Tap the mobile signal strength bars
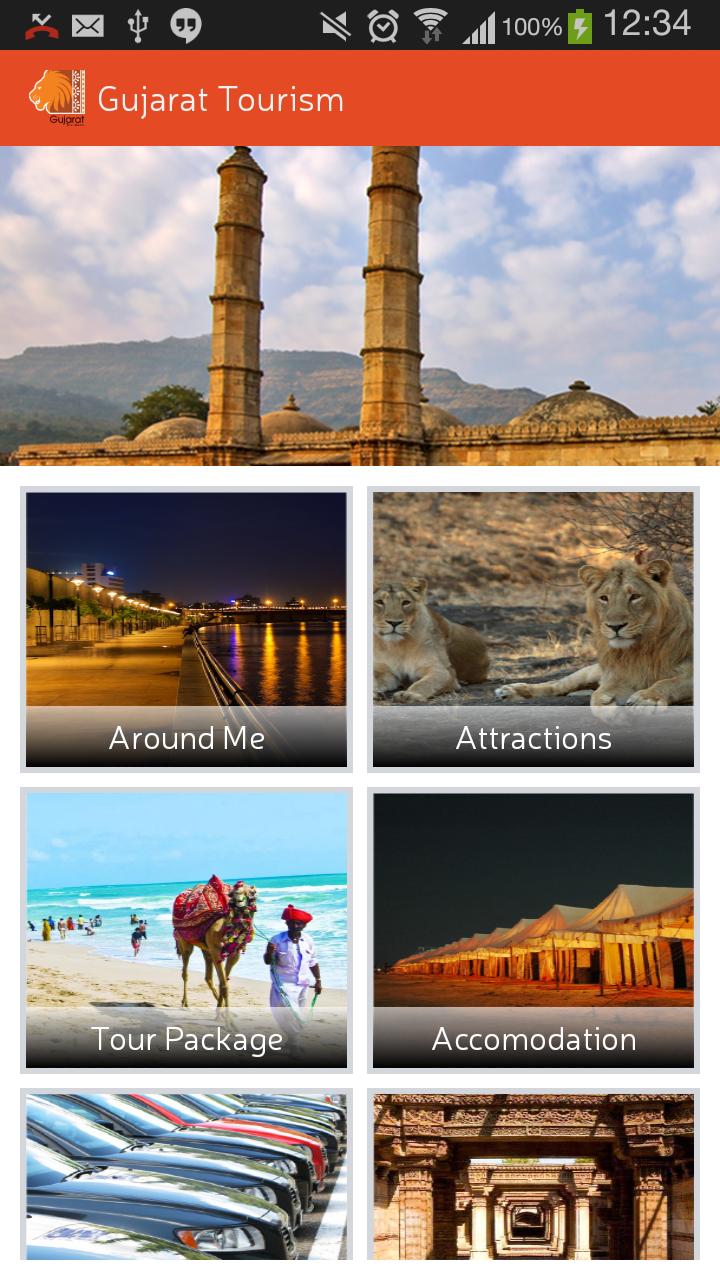Viewport: 720px width, 1280px height. tap(479, 27)
